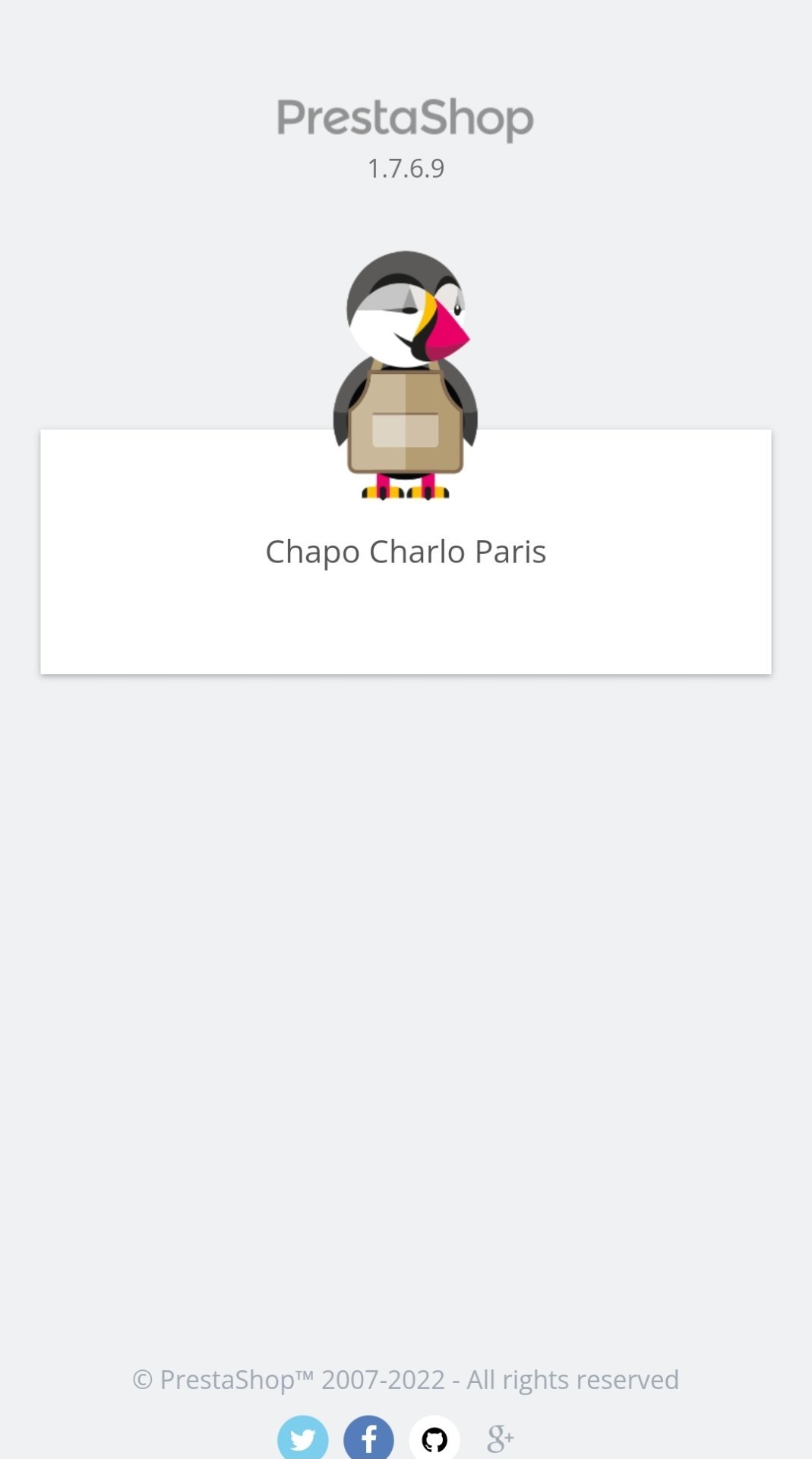Open PrestaShop's Twitter page
The image size is (812, 1459).
coord(302,1438)
